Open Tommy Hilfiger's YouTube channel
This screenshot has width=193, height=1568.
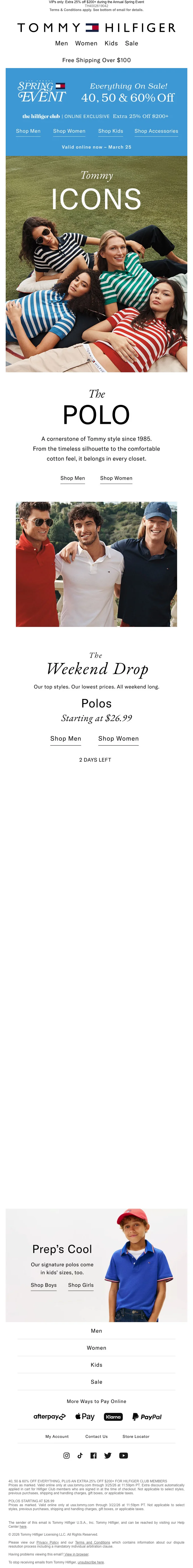coord(123,1455)
